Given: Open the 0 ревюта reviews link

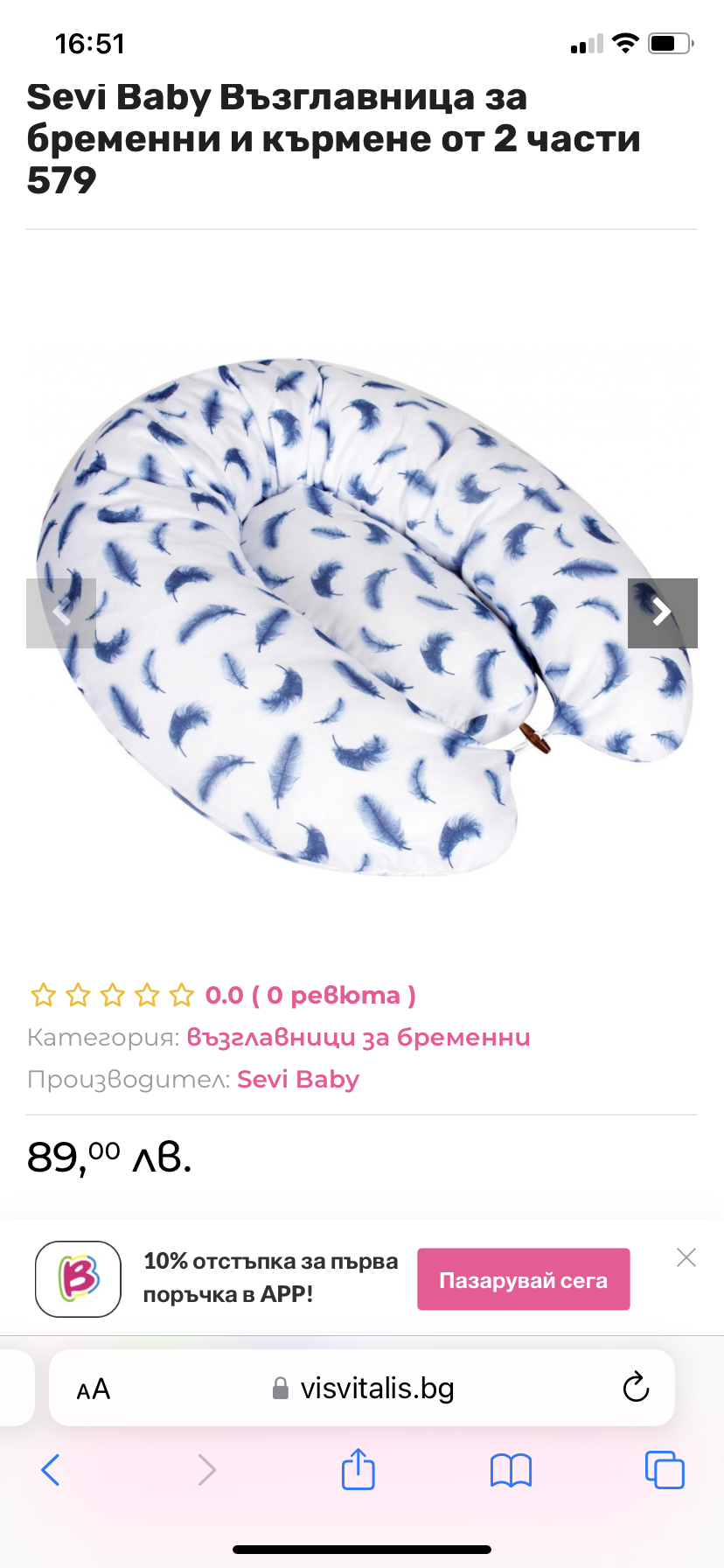Looking at the screenshot, I should tap(310, 995).
